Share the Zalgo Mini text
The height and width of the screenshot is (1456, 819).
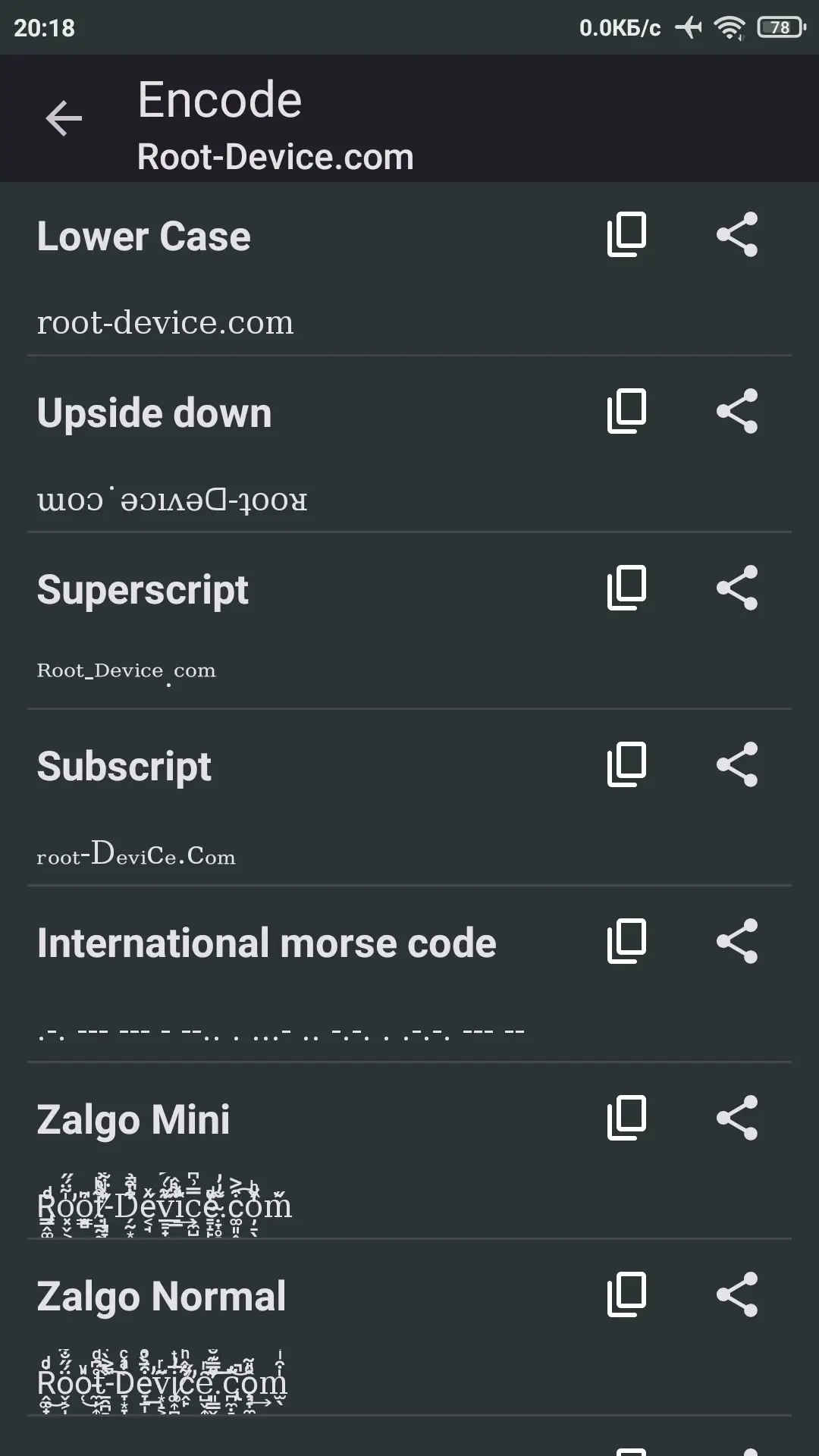(737, 1118)
